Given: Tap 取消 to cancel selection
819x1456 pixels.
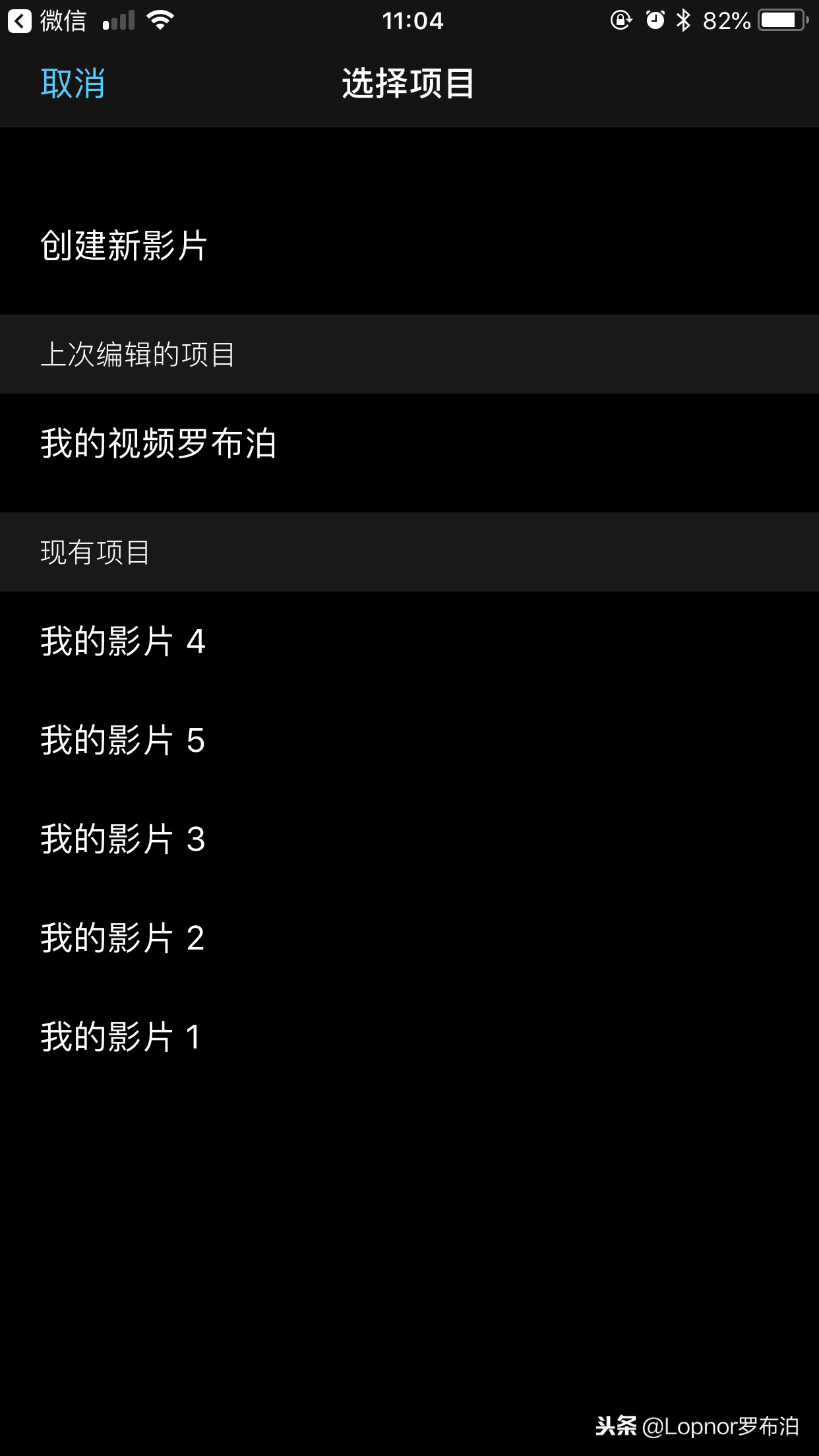Looking at the screenshot, I should (x=73, y=82).
